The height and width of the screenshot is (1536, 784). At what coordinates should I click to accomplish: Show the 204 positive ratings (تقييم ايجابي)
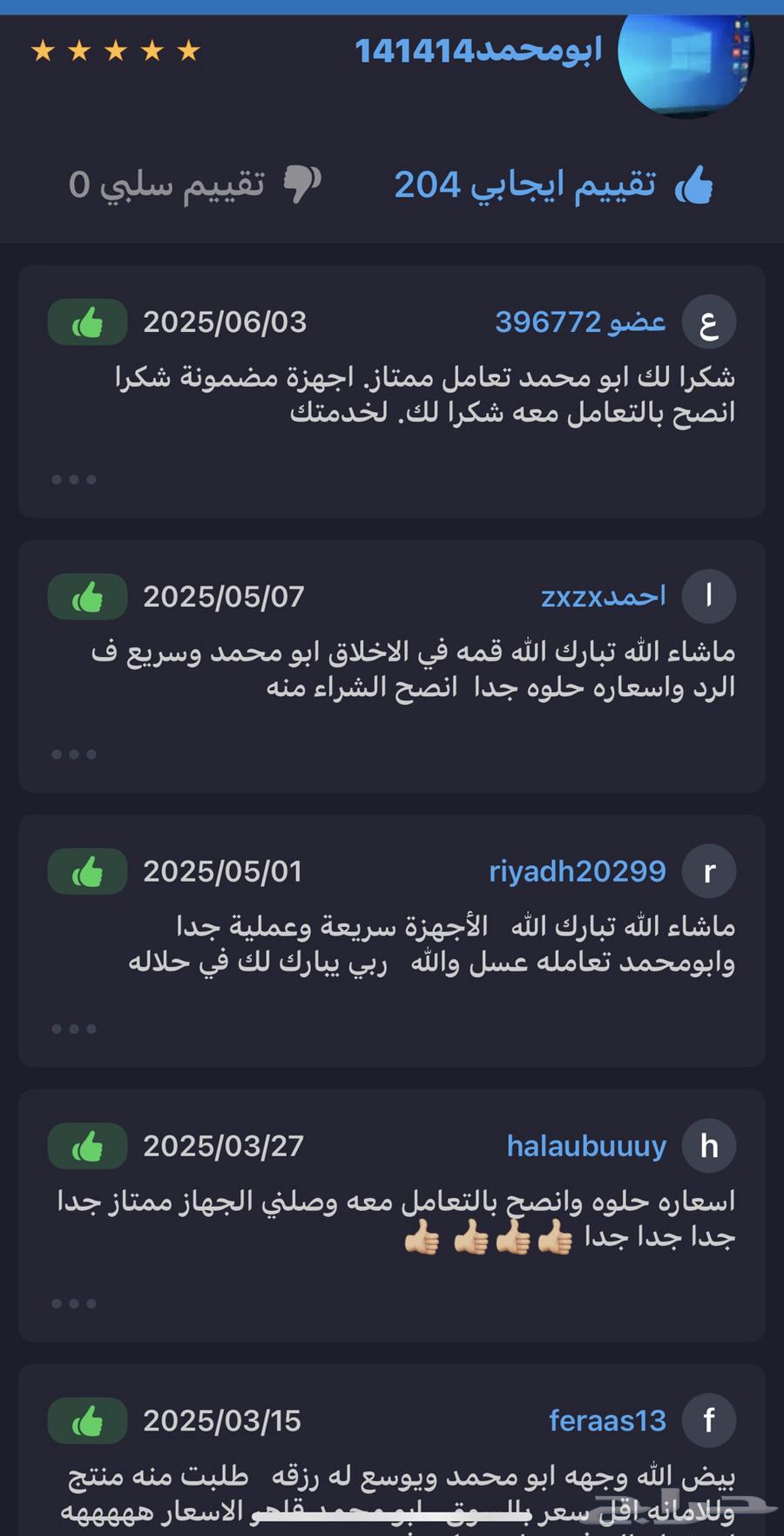pos(553,185)
